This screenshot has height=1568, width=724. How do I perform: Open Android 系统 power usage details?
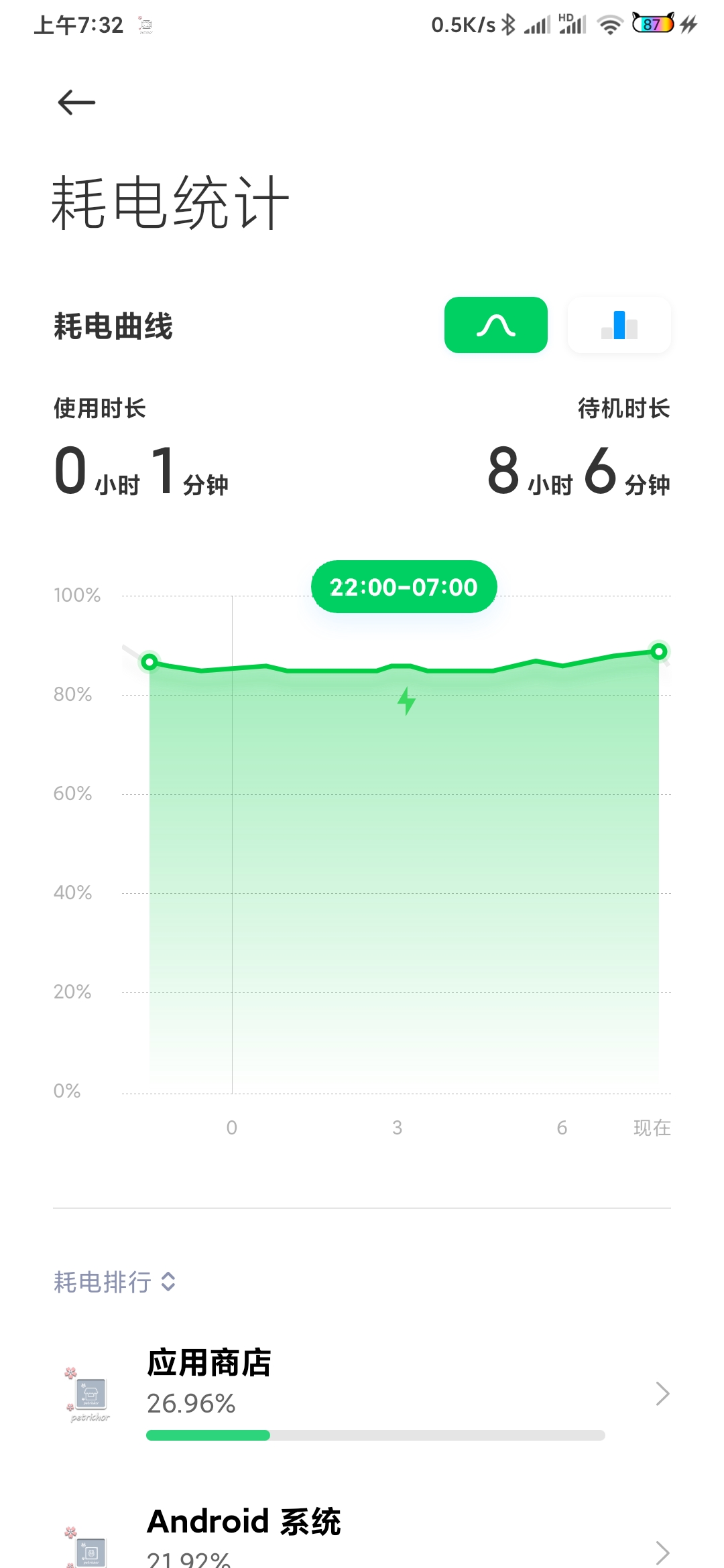tap(362, 1534)
